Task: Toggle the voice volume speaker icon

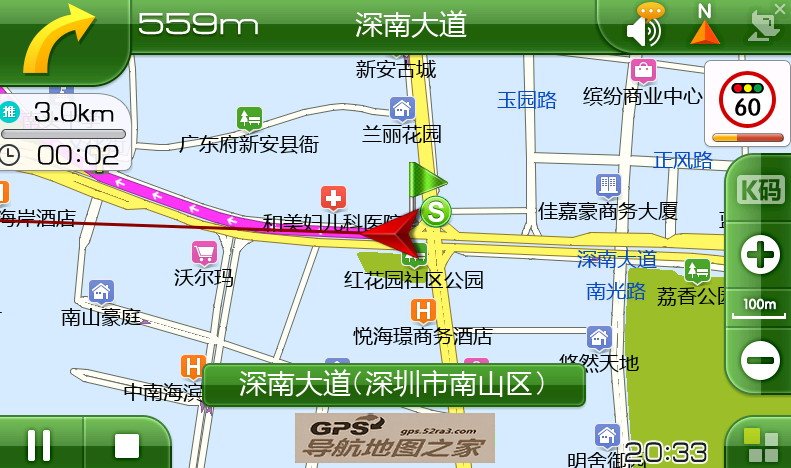Action: (645, 28)
